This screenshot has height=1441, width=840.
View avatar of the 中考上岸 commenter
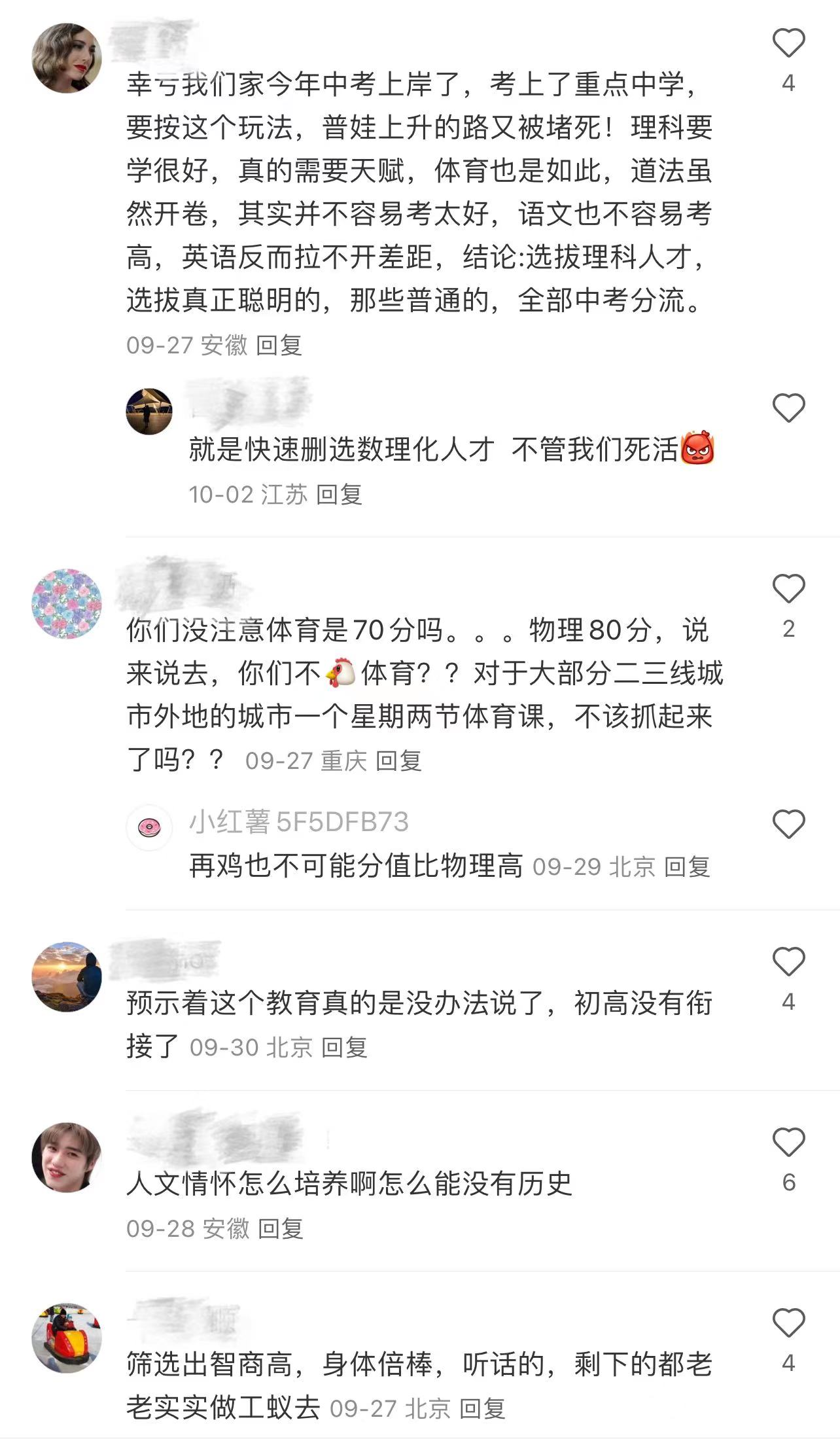pos(67,58)
